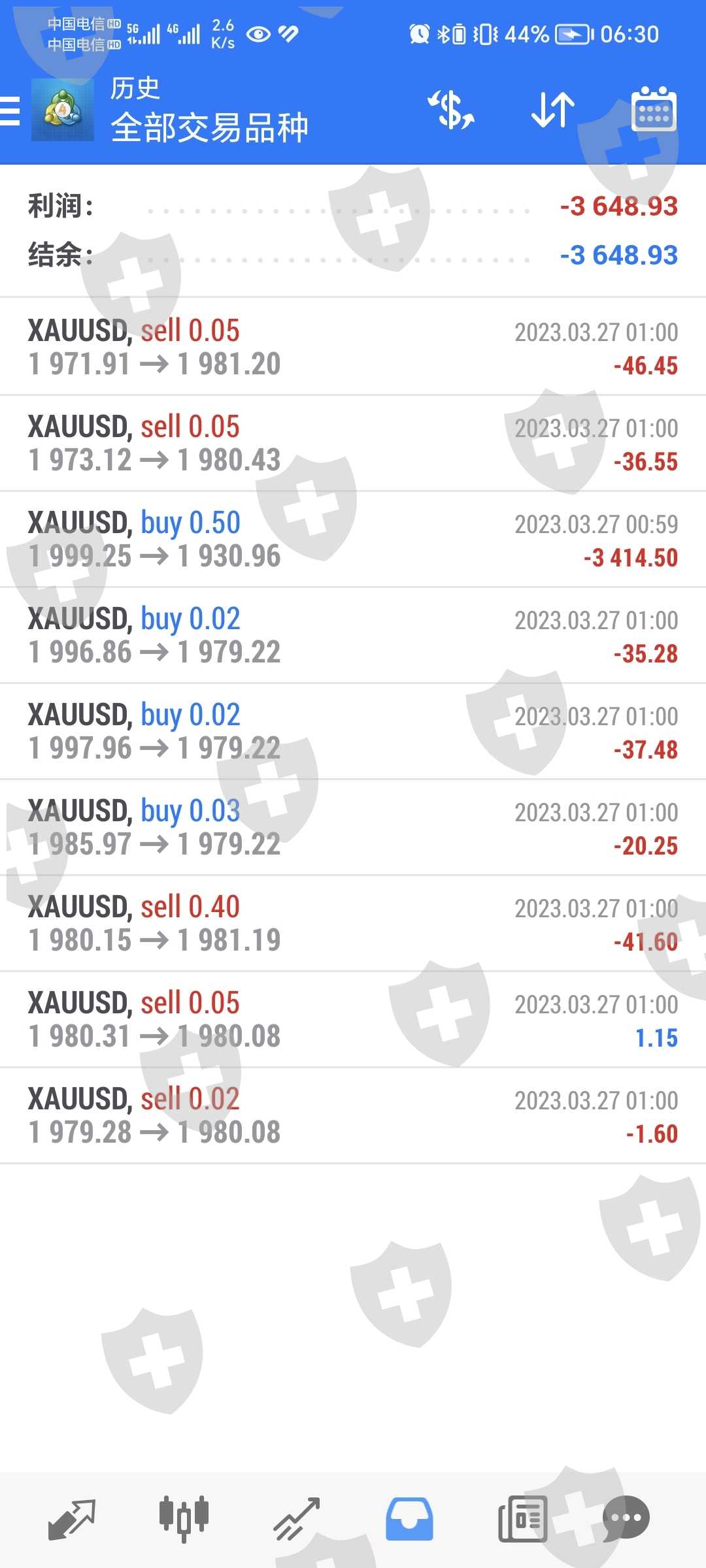Switch to the Trade tab
Image resolution: width=706 pixels, height=1568 pixels.
pos(296,1519)
